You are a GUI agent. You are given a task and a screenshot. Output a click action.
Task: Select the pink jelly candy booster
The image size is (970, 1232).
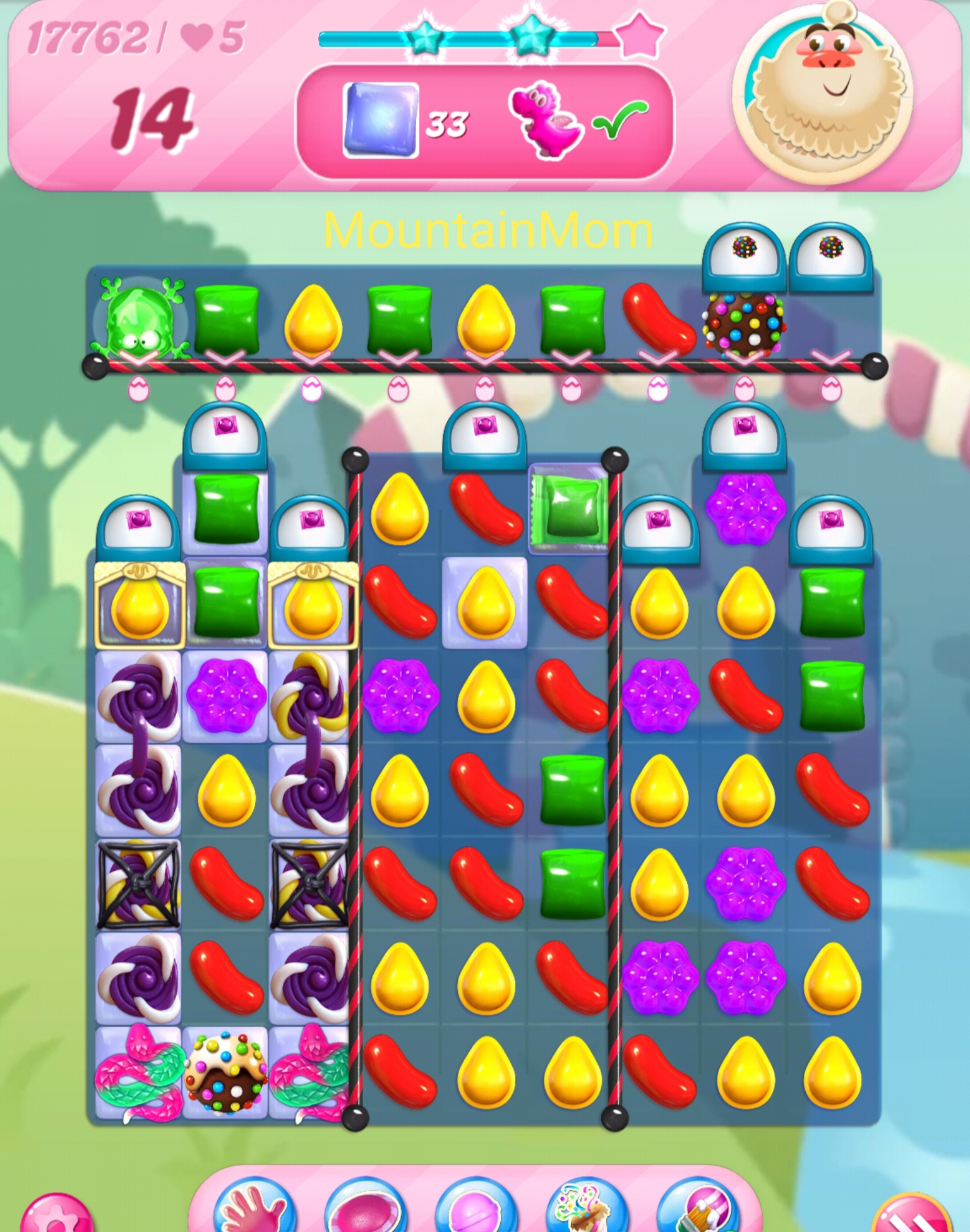pos(364,1209)
